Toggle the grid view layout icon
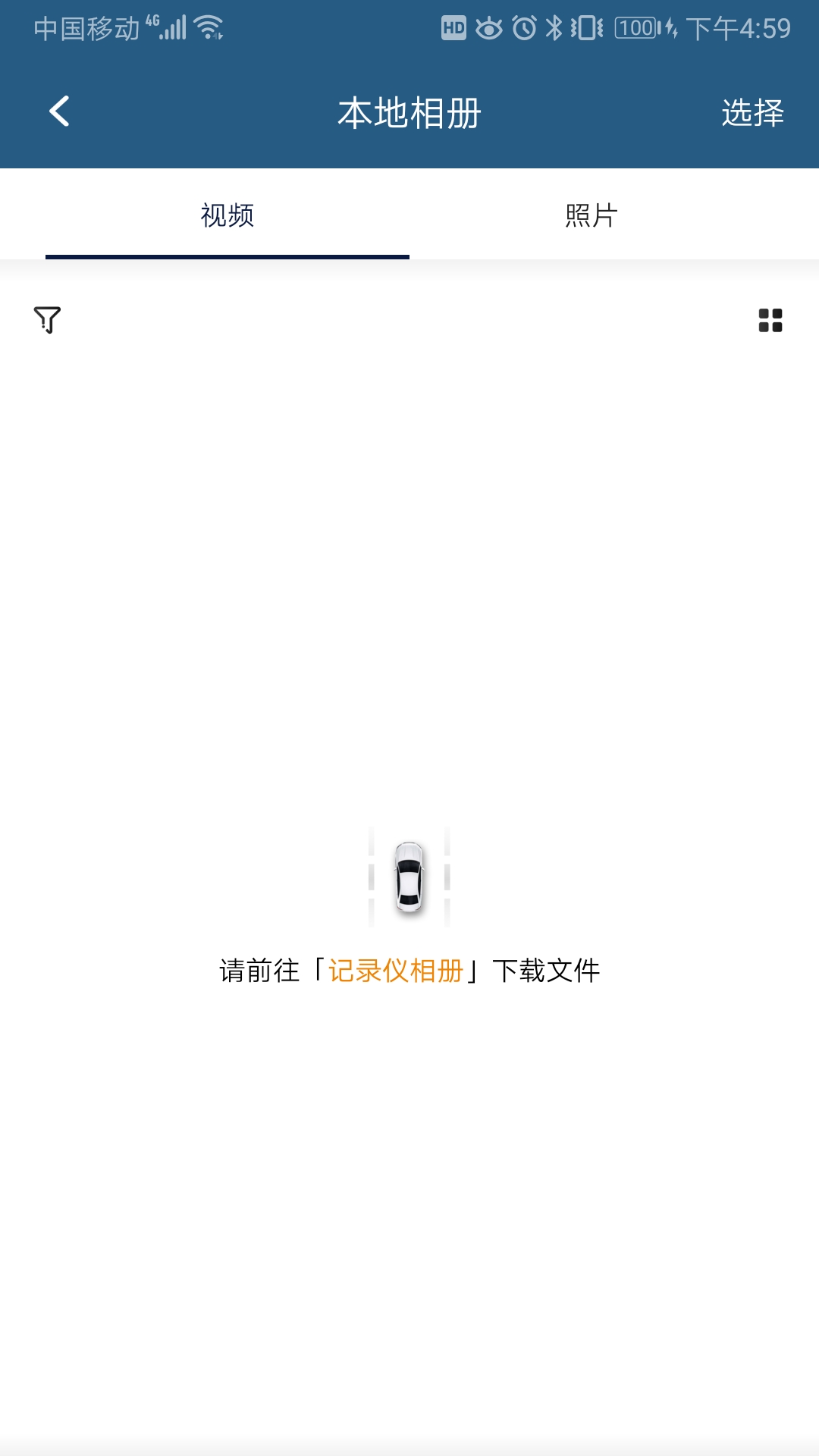 (770, 320)
